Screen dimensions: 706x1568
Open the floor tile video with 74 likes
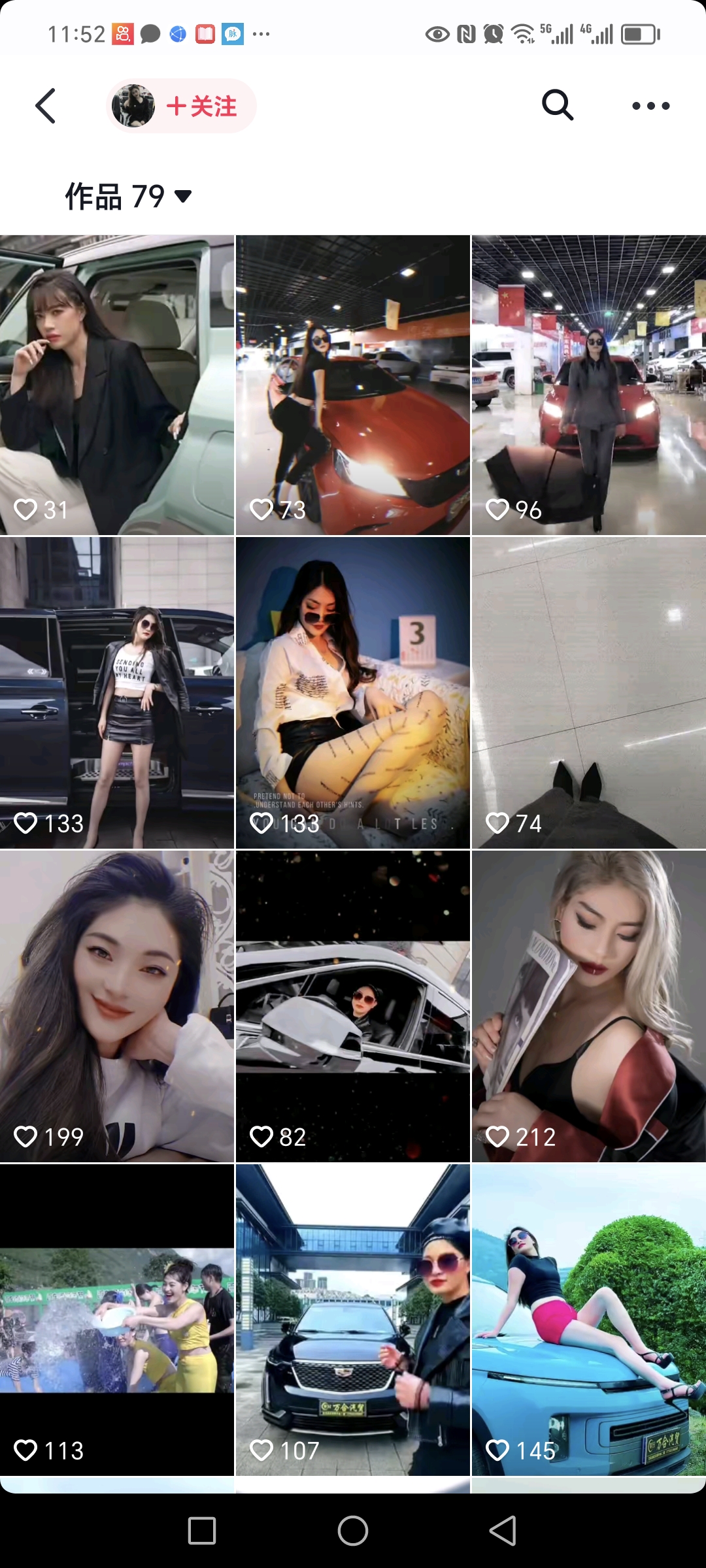tap(588, 693)
